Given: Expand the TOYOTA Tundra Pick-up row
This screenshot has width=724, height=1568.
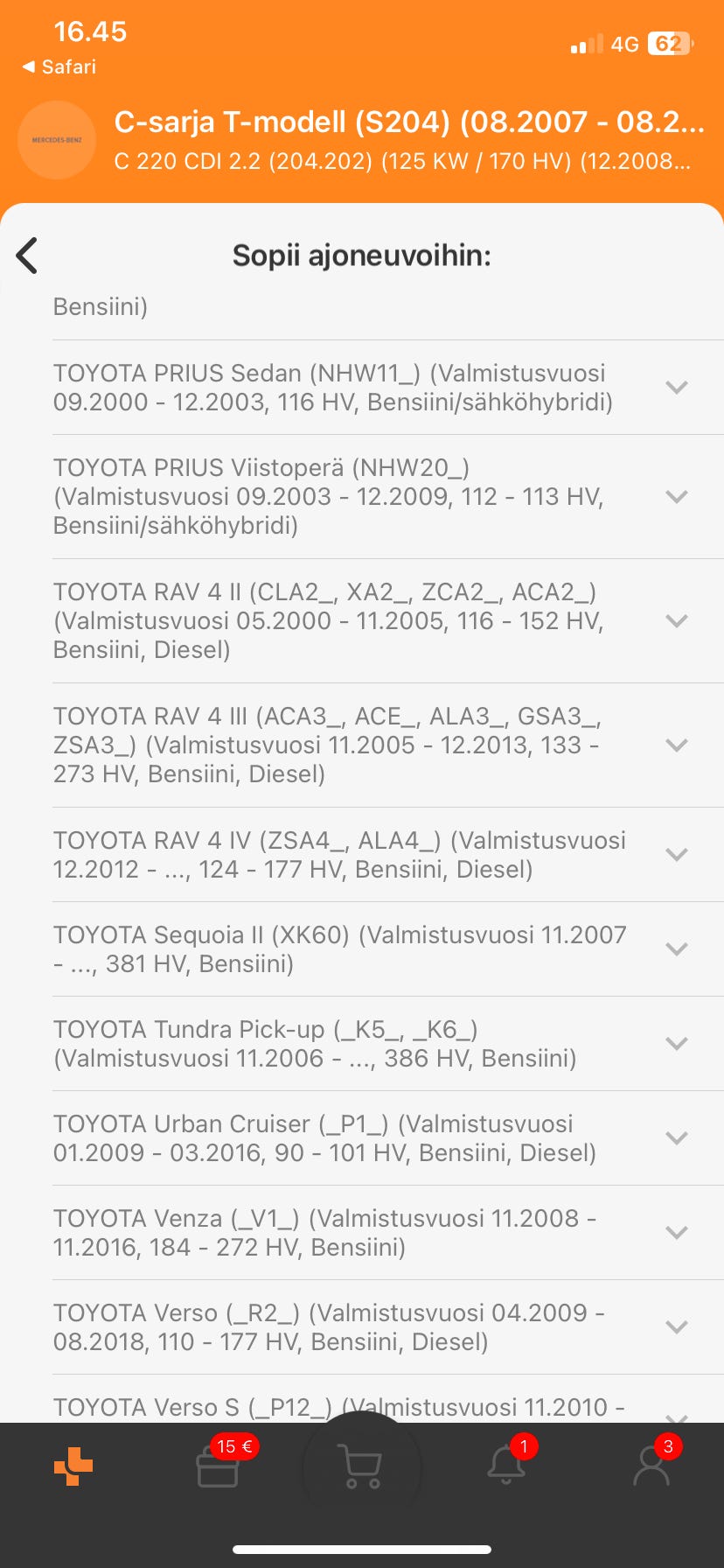Looking at the screenshot, I should (676, 1044).
